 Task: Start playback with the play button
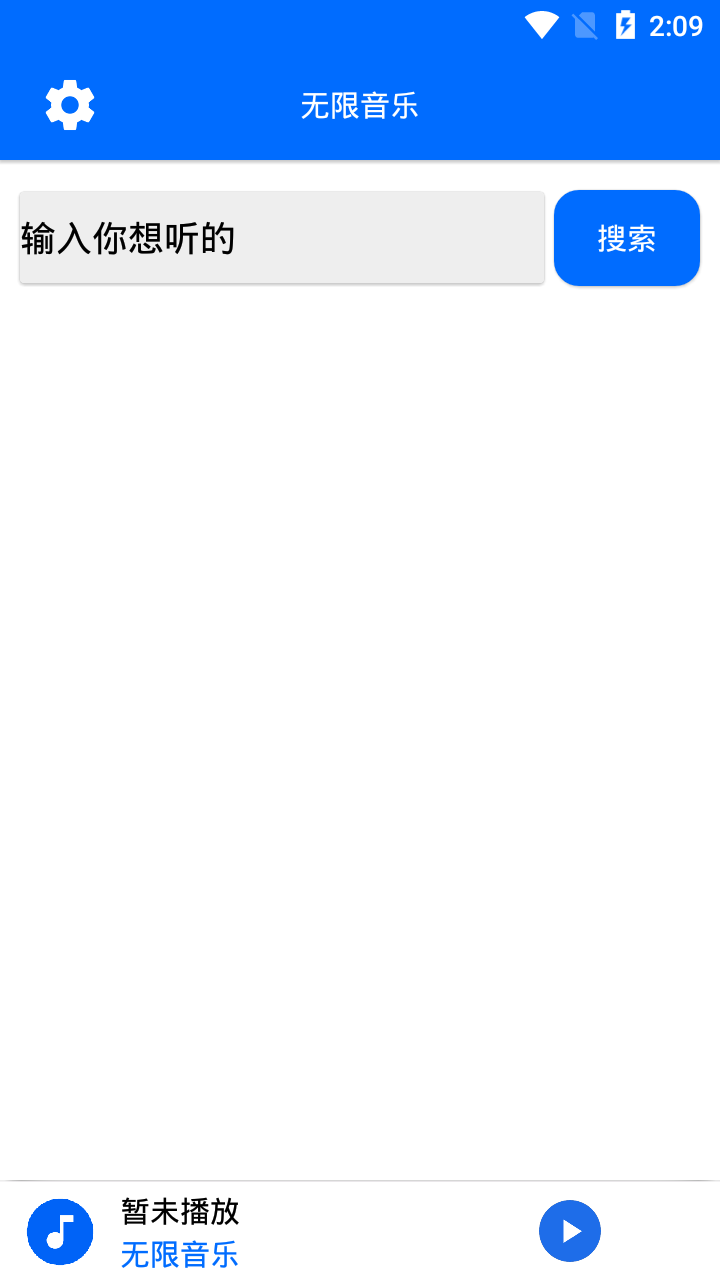point(570,1231)
